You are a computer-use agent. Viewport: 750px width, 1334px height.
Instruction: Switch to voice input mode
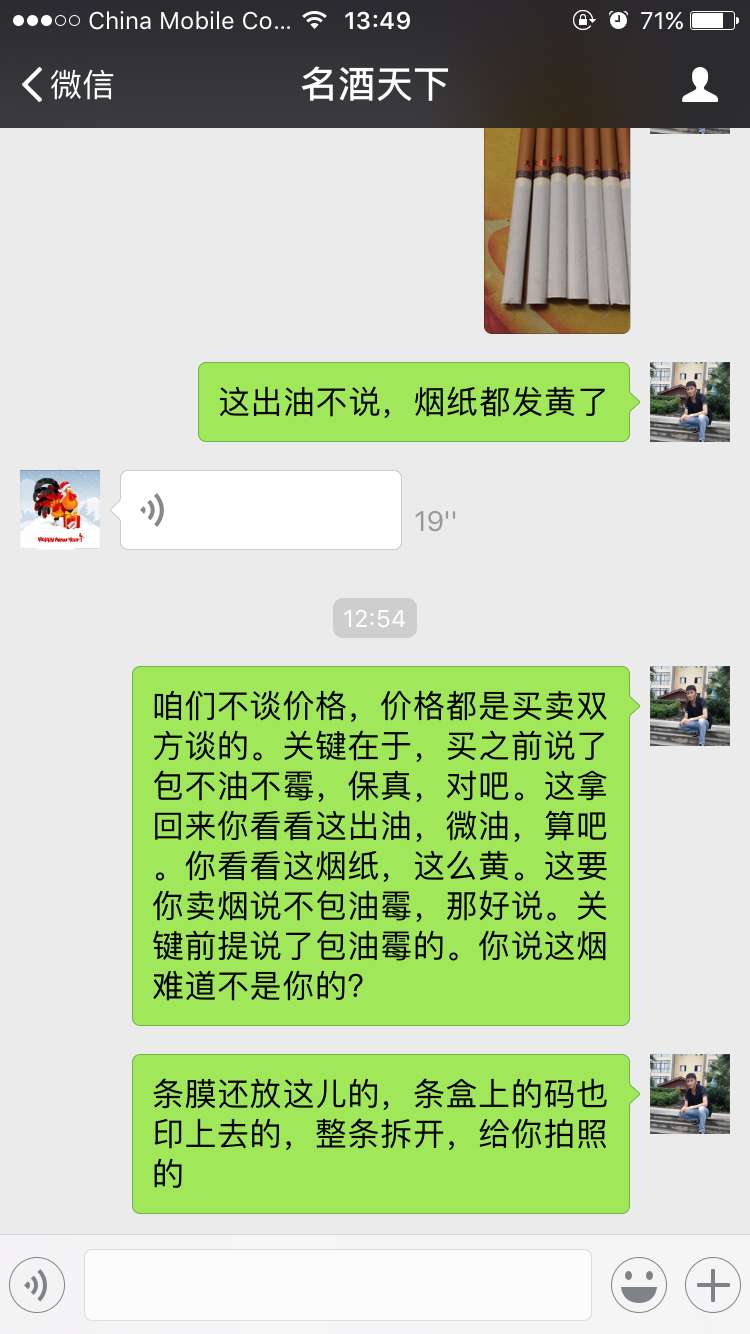point(37,1285)
